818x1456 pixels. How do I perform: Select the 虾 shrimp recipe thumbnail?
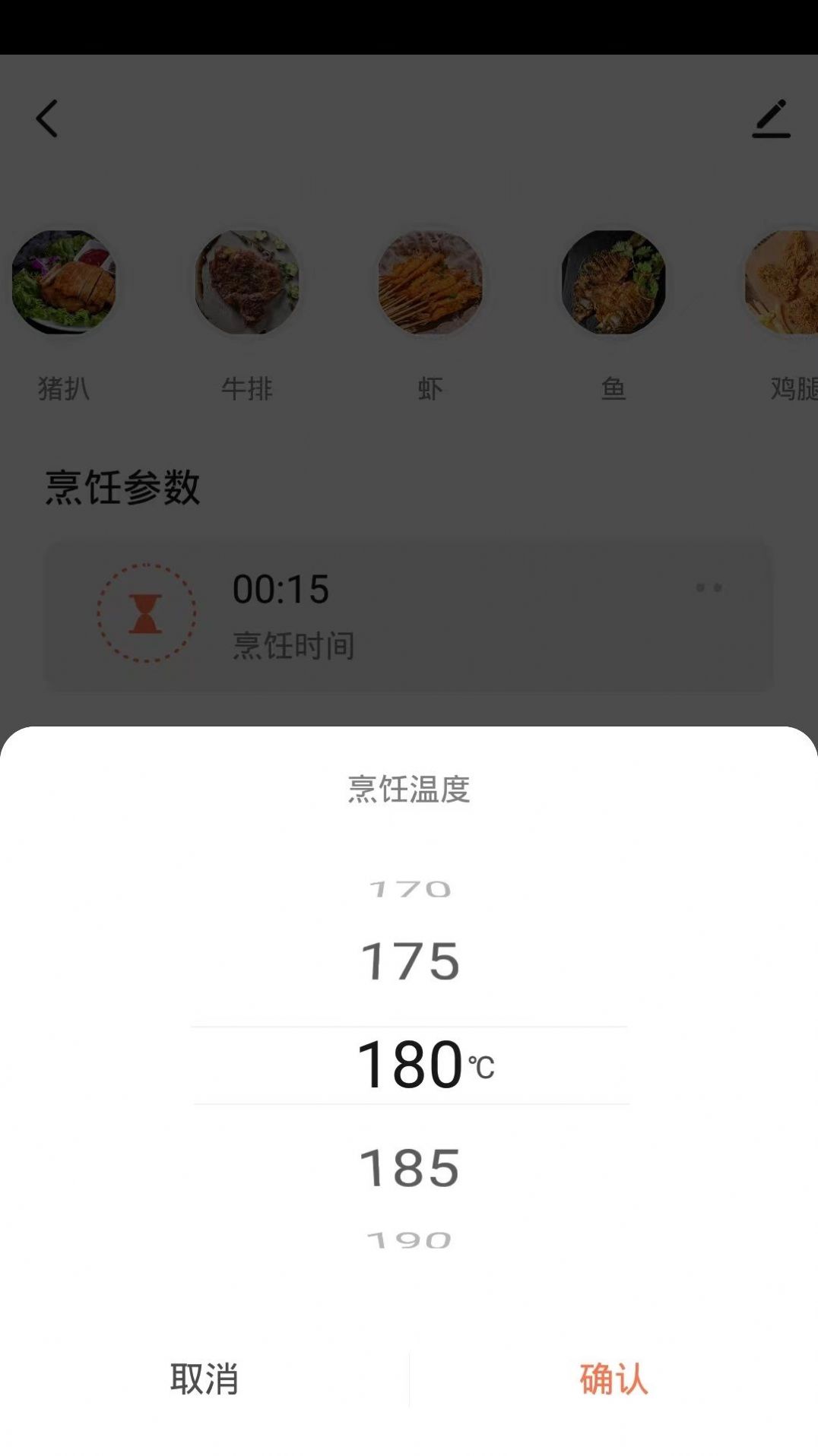pos(430,283)
